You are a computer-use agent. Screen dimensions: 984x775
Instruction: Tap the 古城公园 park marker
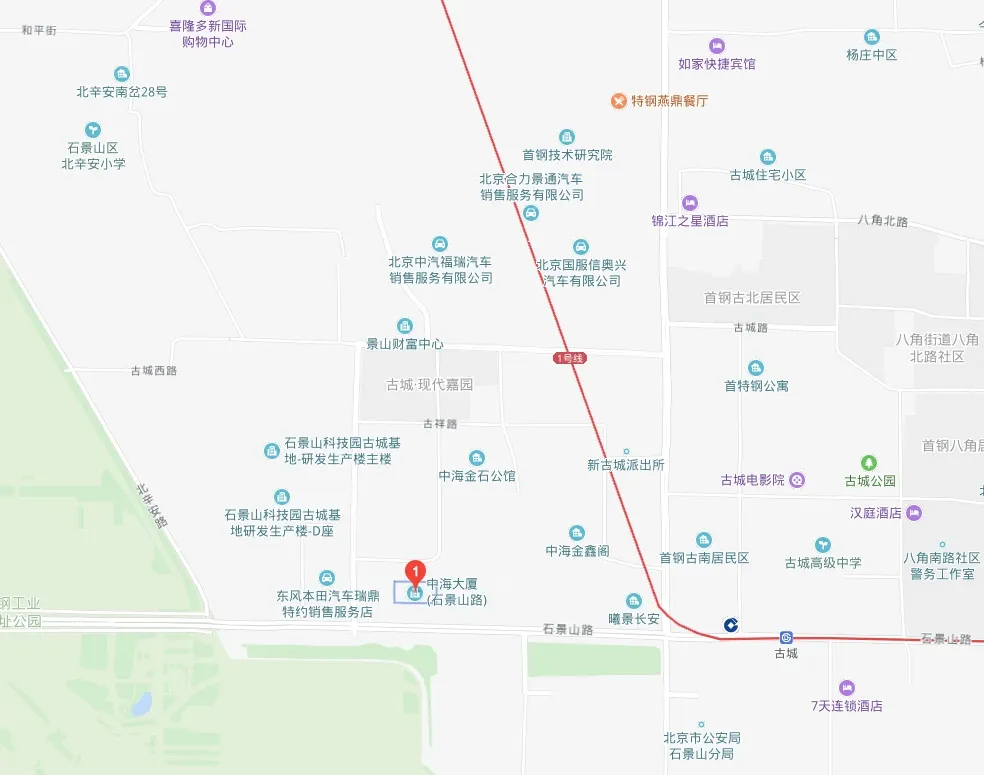click(869, 462)
